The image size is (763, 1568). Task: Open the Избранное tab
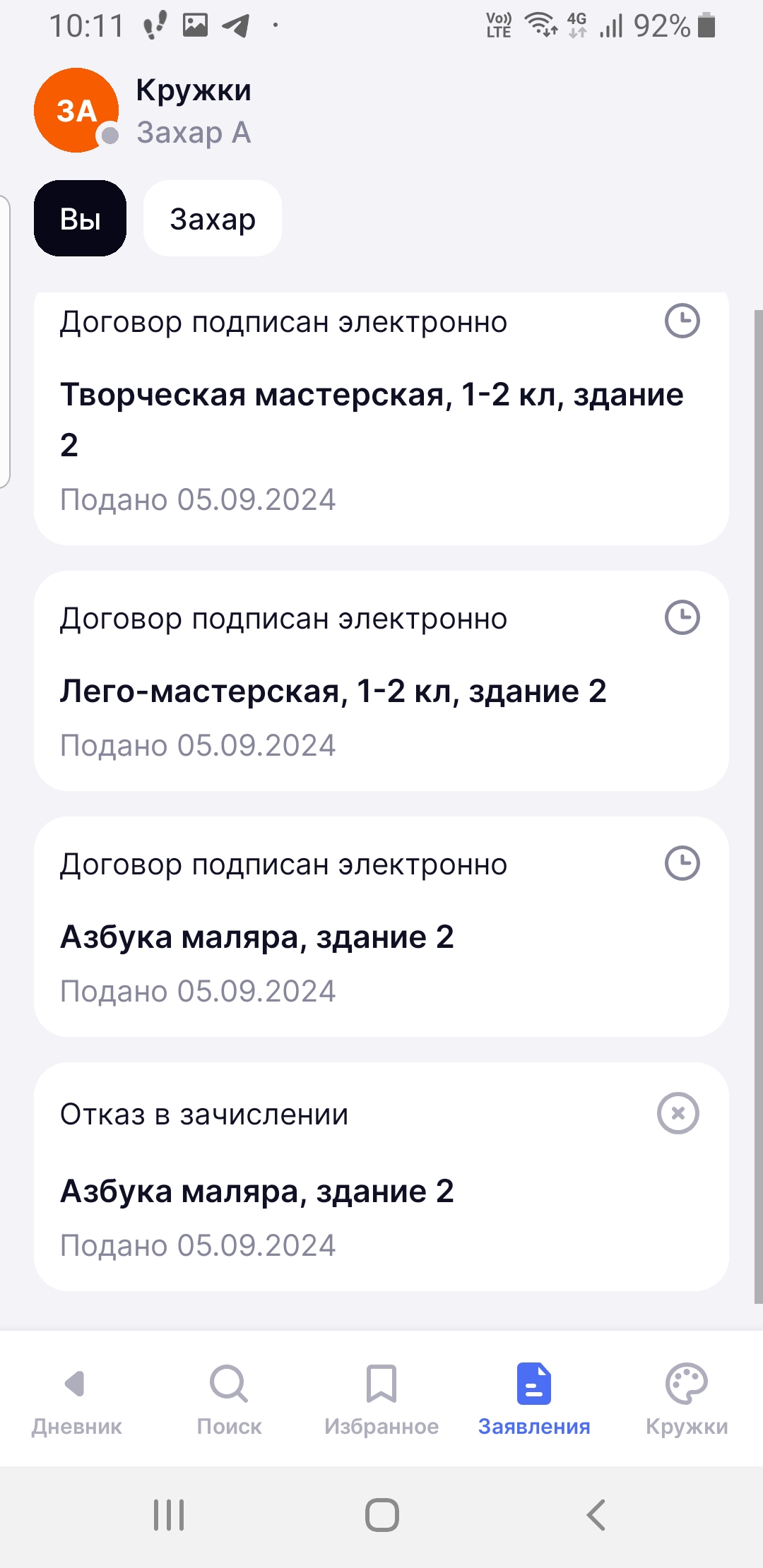click(381, 1400)
